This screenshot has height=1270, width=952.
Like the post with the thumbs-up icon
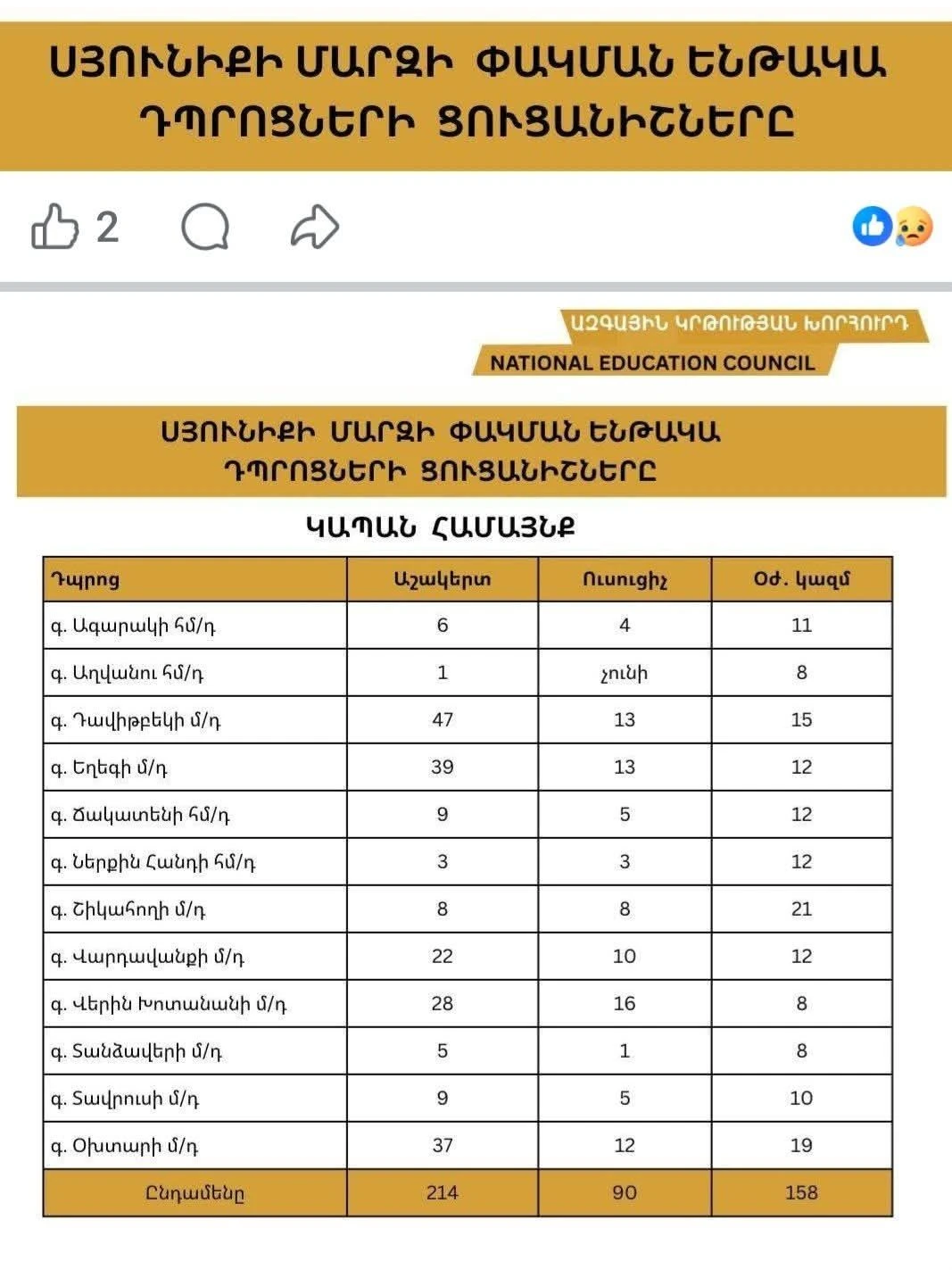coord(55,227)
